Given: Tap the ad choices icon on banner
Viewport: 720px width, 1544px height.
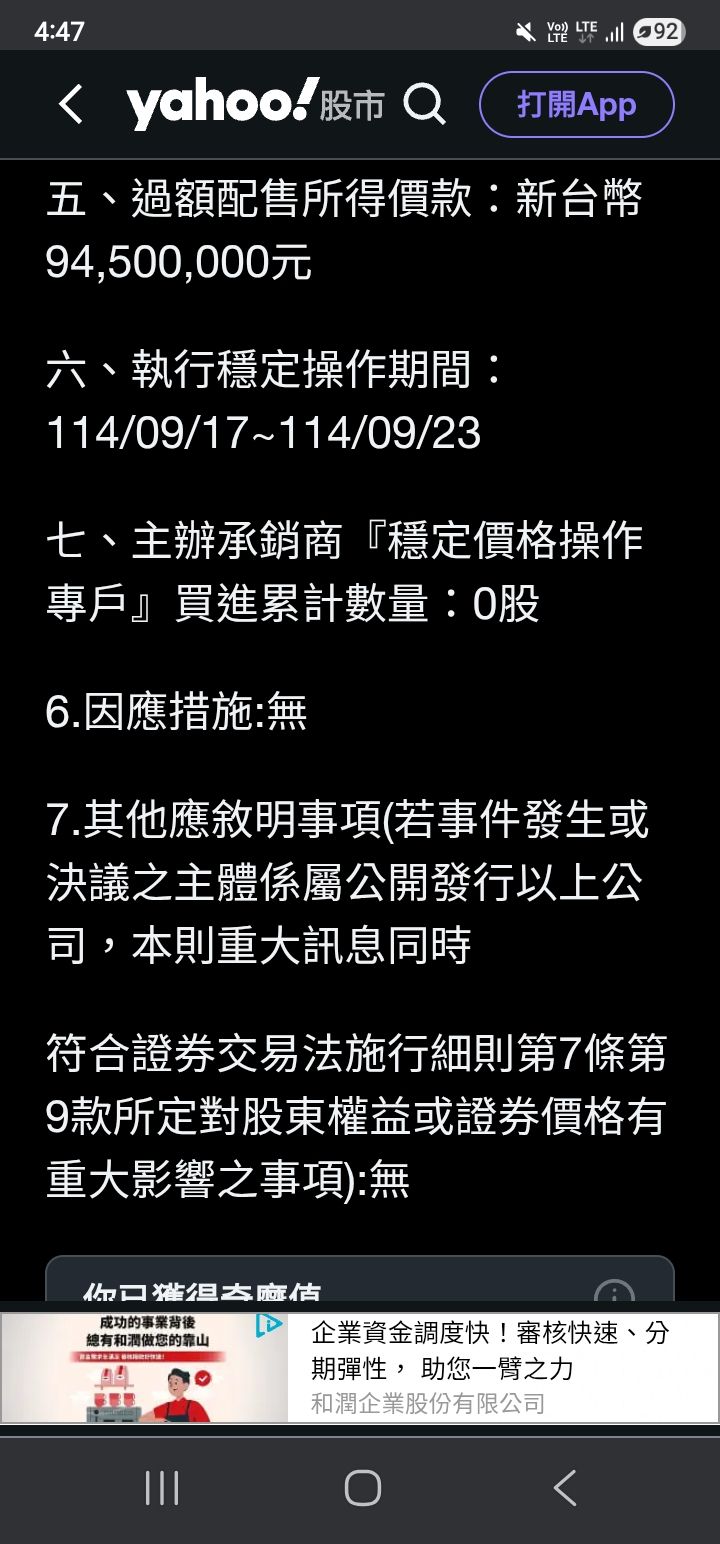Looking at the screenshot, I should pyautogui.click(x=268, y=1325).
